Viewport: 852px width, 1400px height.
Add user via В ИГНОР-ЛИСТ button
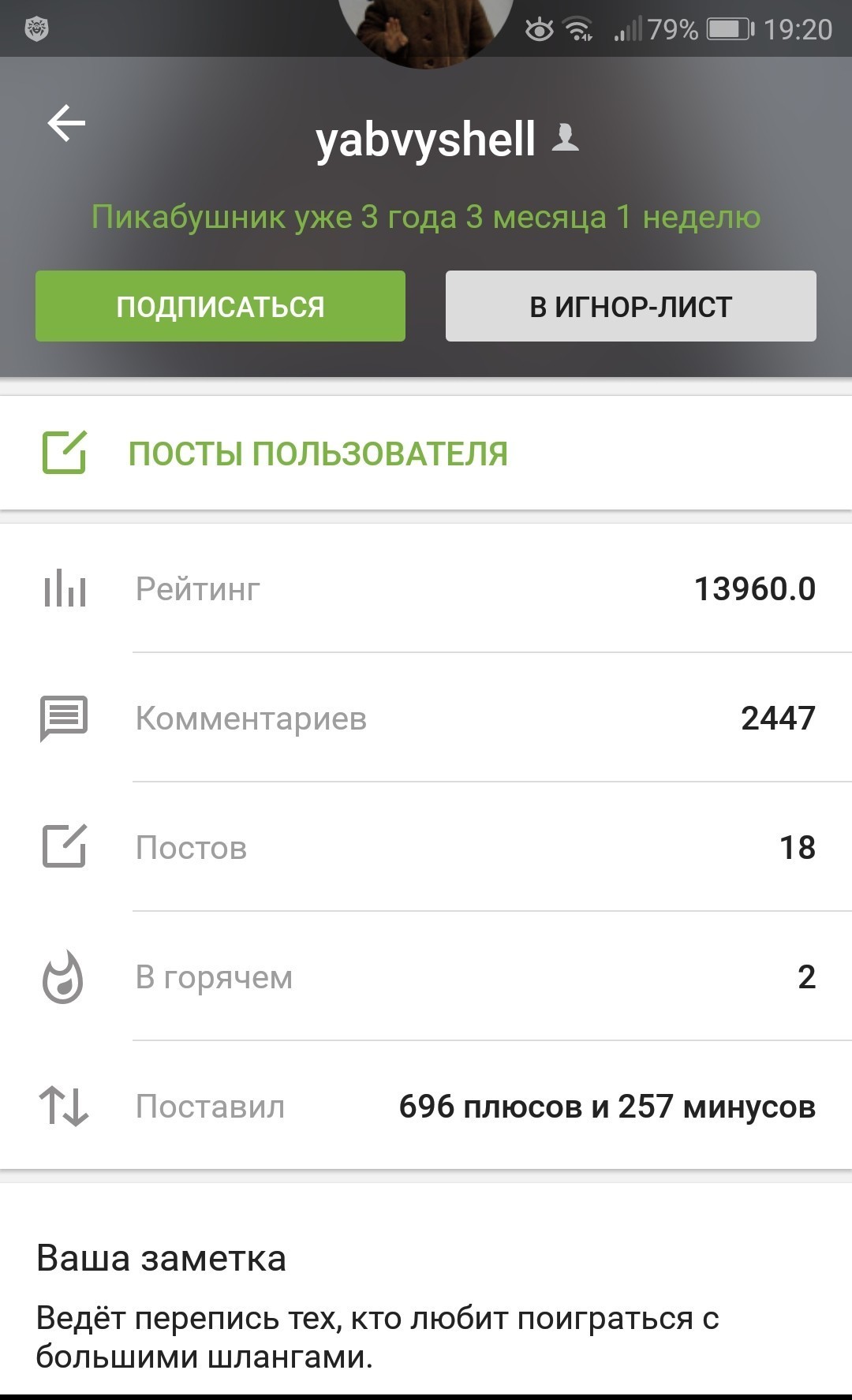click(x=630, y=306)
